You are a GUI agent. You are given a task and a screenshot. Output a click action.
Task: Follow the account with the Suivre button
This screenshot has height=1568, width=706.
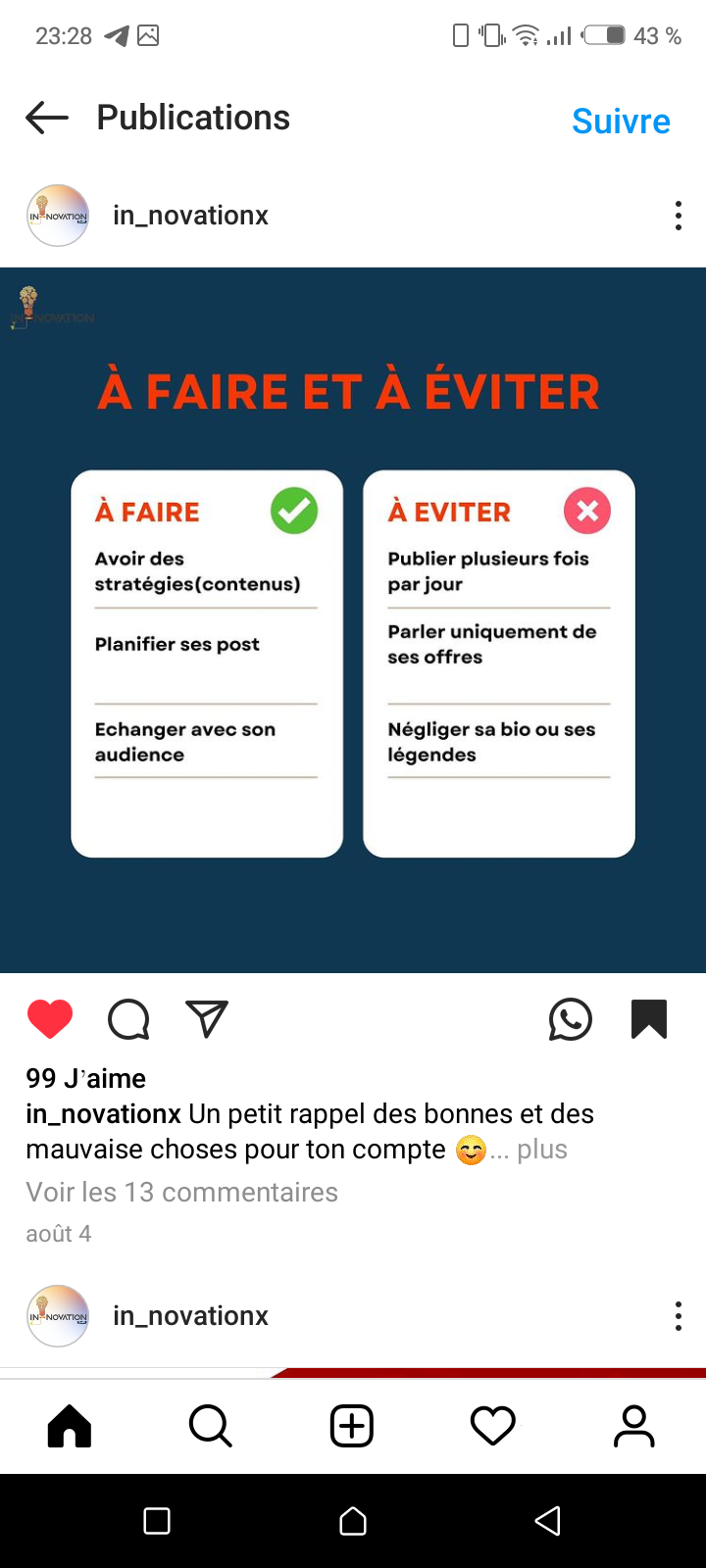[621, 121]
